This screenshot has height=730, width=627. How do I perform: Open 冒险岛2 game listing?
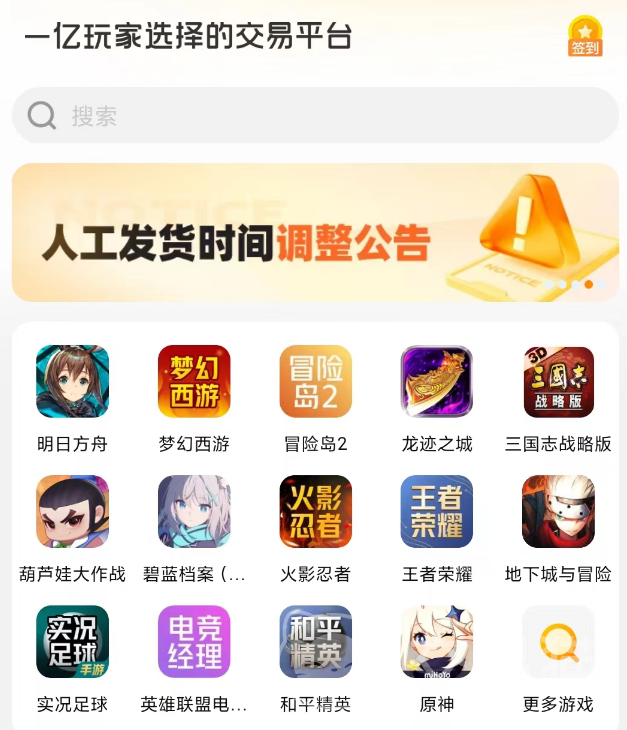point(315,382)
